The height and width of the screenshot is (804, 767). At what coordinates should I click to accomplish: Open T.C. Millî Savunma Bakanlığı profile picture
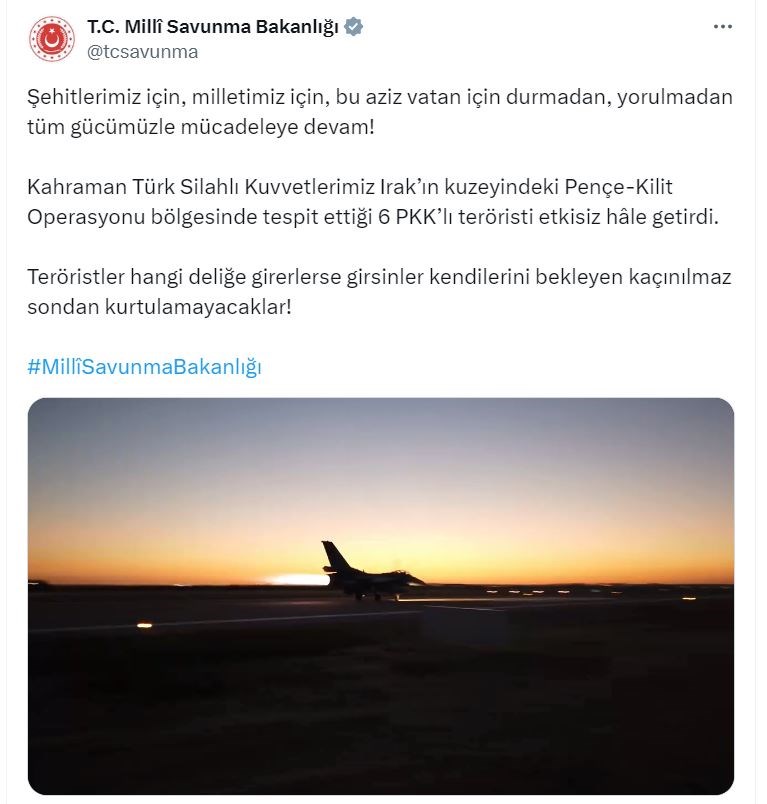[x=51, y=40]
